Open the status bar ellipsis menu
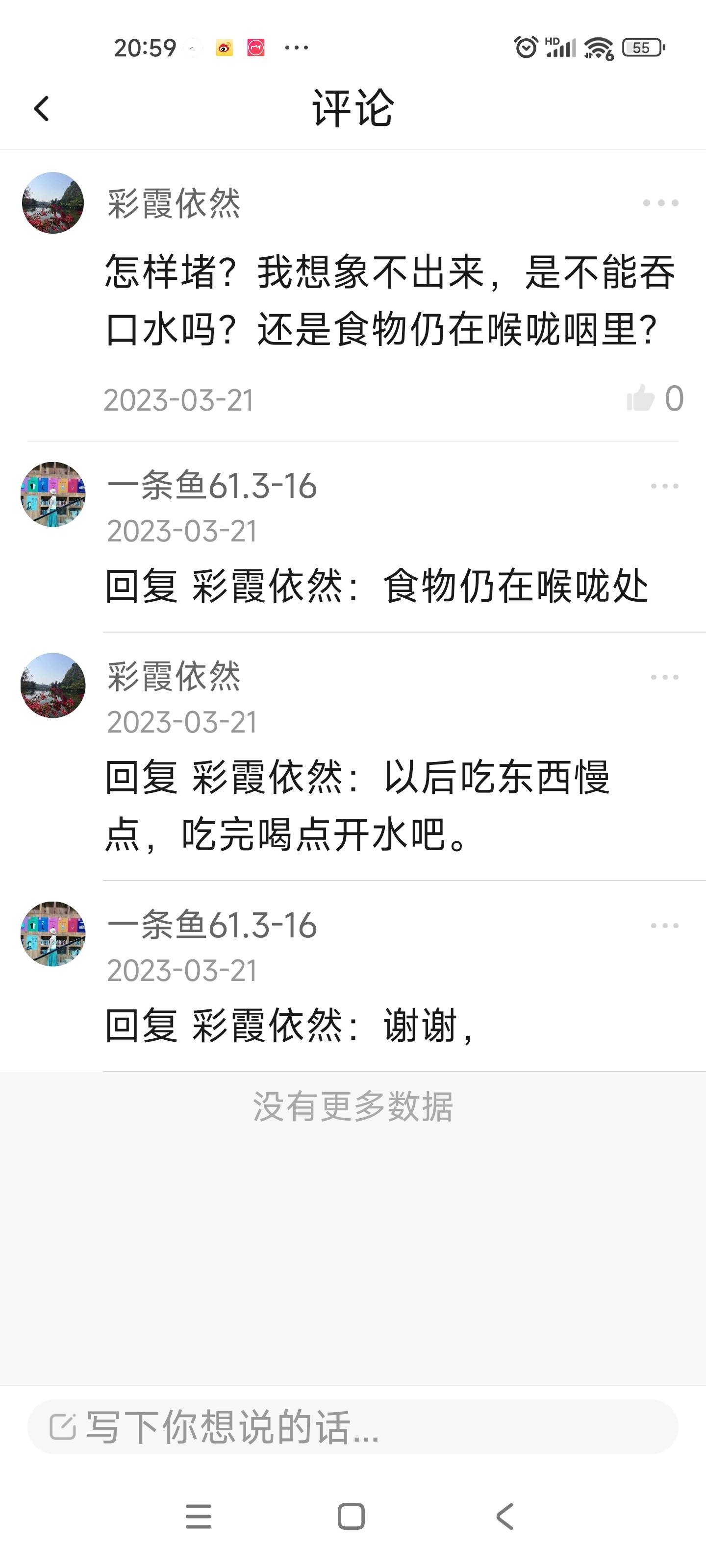706x1568 pixels. pyautogui.click(x=296, y=47)
